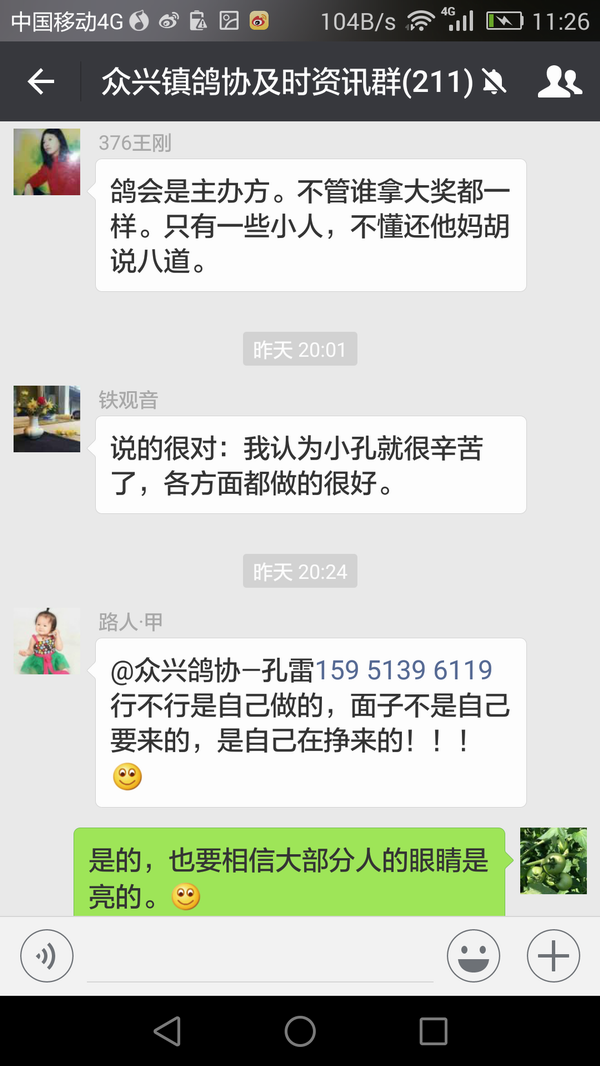Tap the message text field
The image size is (600, 1066).
(260, 958)
